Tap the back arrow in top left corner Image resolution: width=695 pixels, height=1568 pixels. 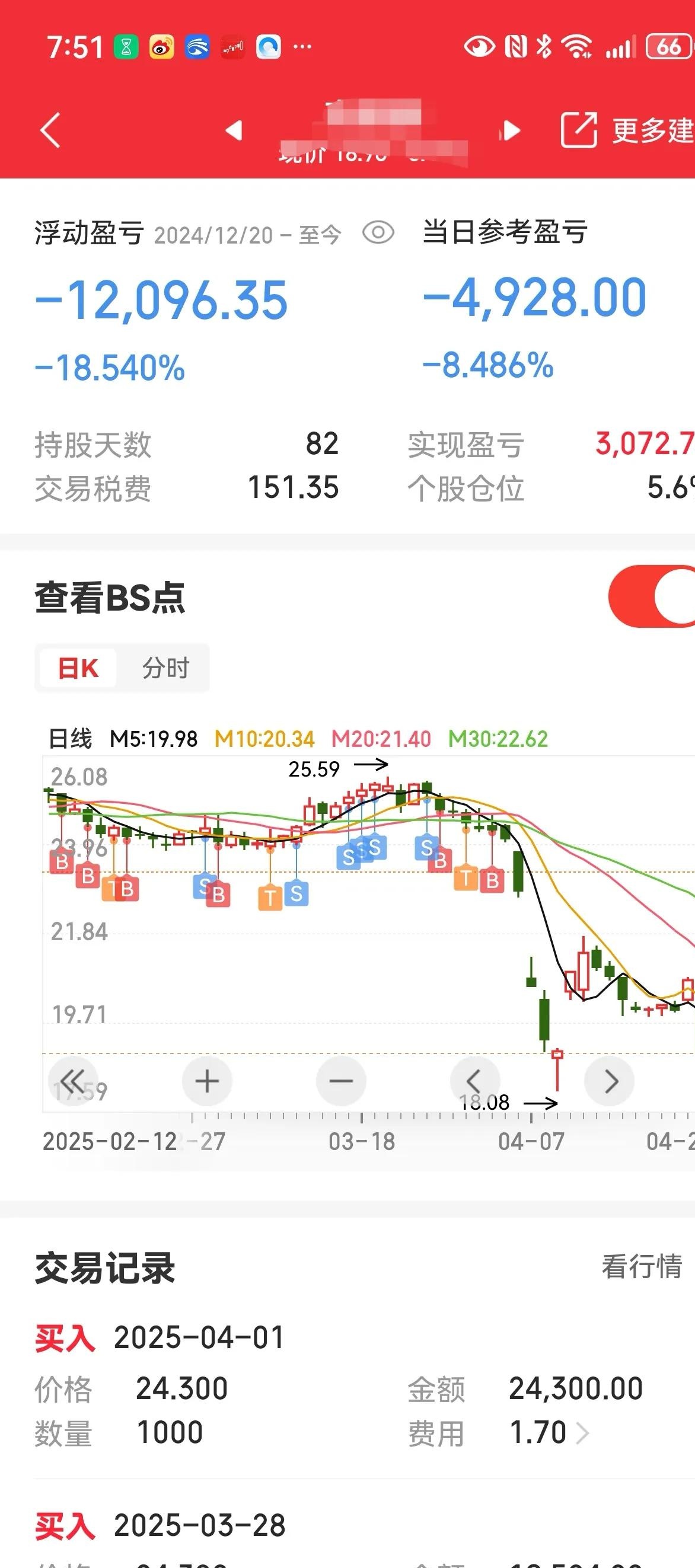coord(51,131)
